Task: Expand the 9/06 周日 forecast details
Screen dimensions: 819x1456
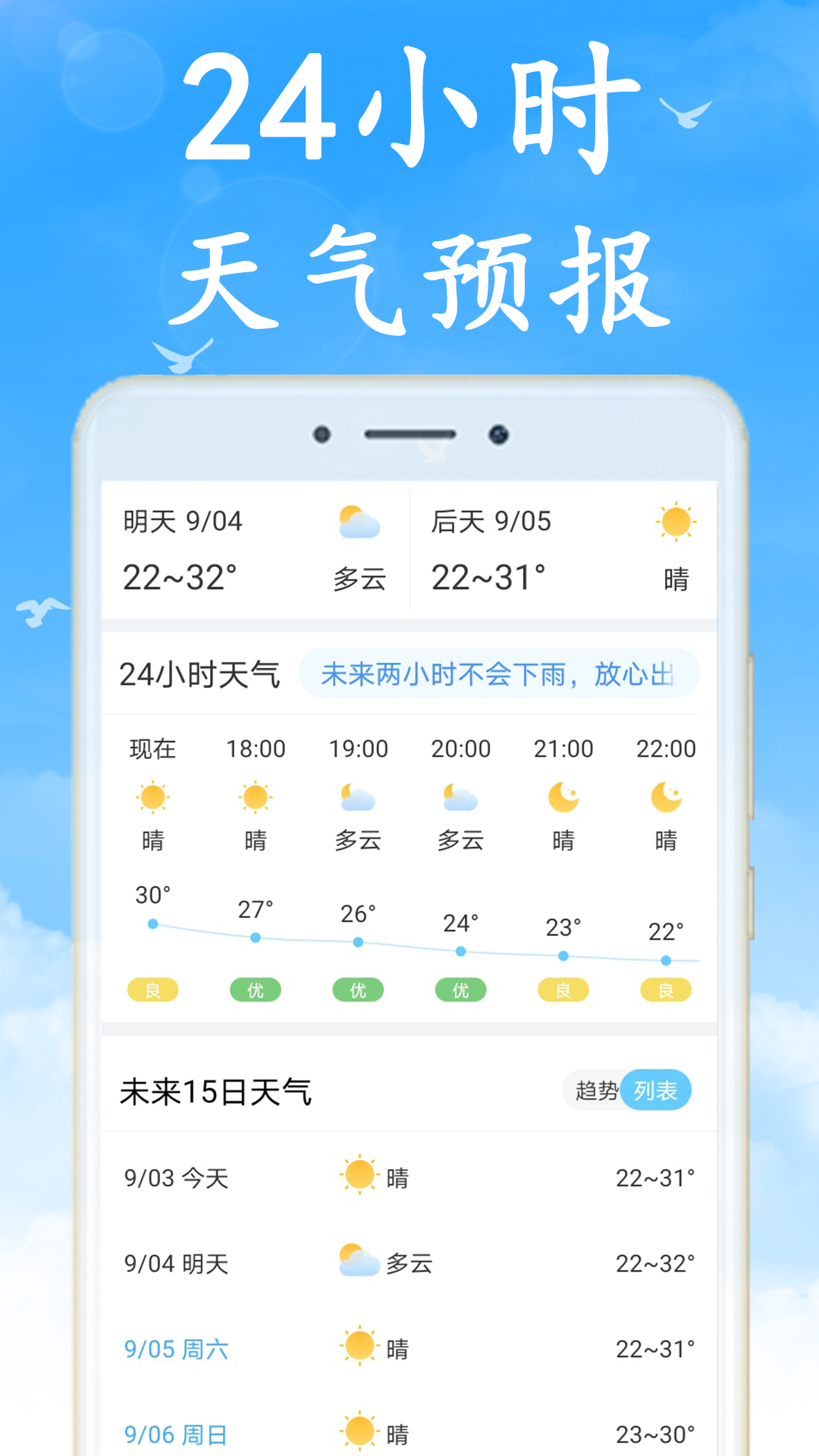Action: click(409, 1433)
